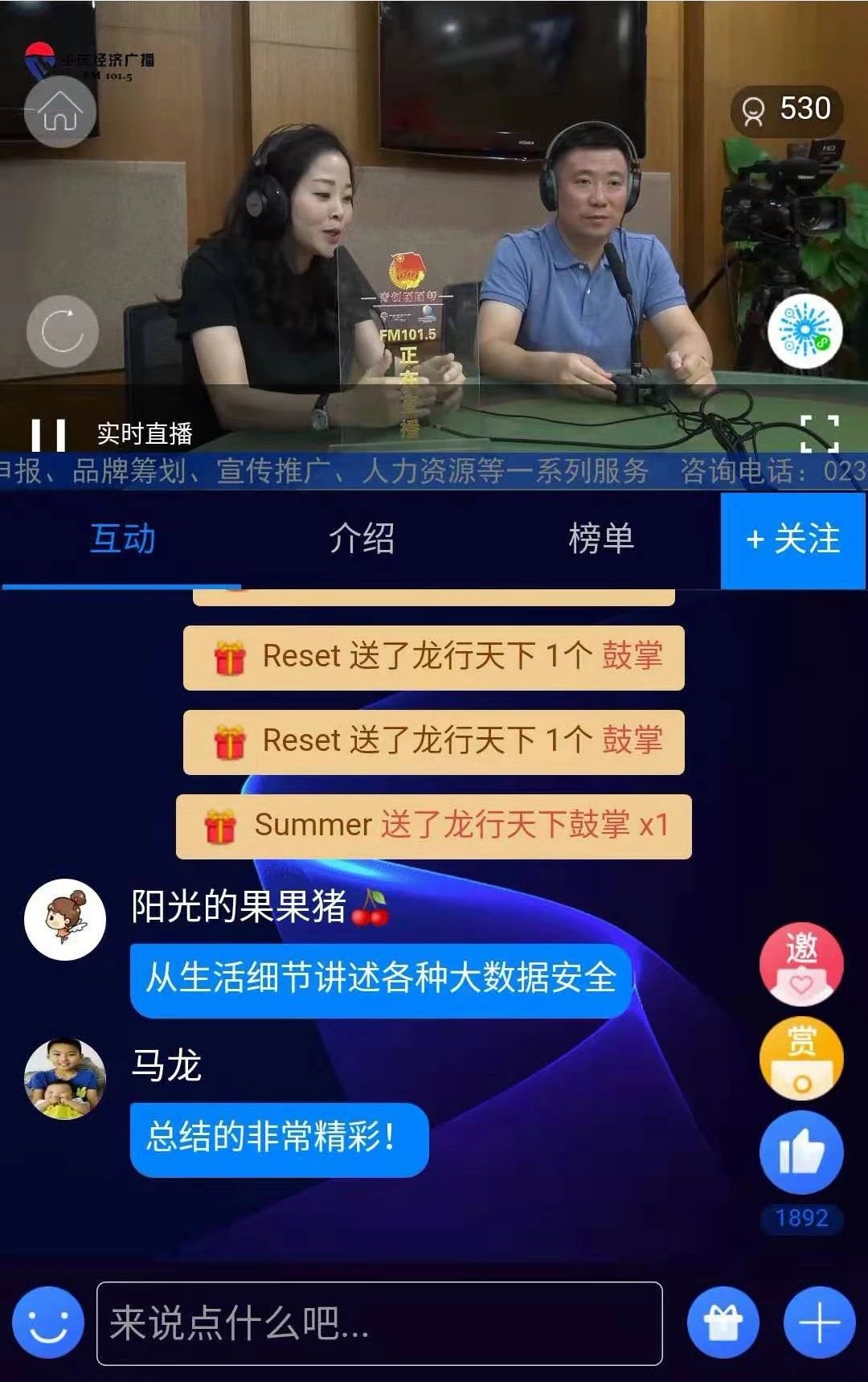View 马龙's profile avatar
The height and width of the screenshot is (1382, 868).
click(x=65, y=1079)
